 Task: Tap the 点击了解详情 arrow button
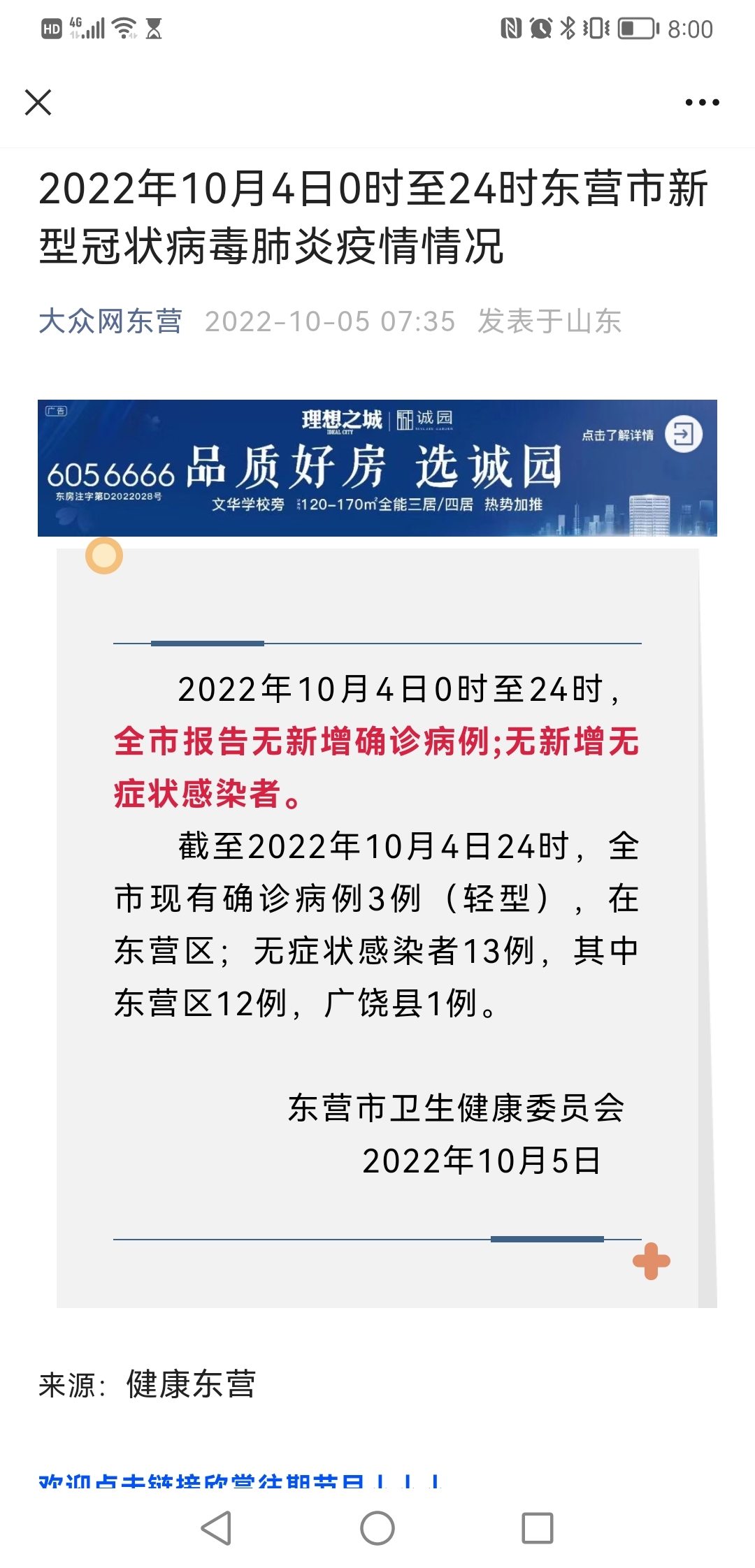[683, 435]
